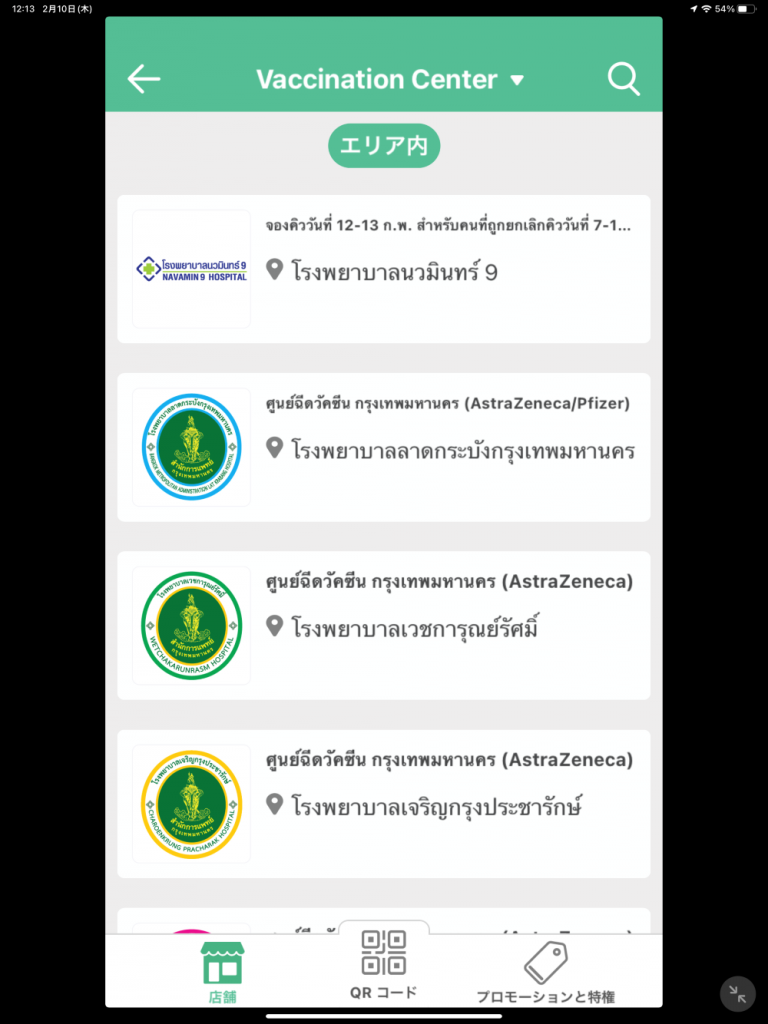Tap the shrink screen arrows button
Screen dimensions: 768x1024
click(738, 994)
